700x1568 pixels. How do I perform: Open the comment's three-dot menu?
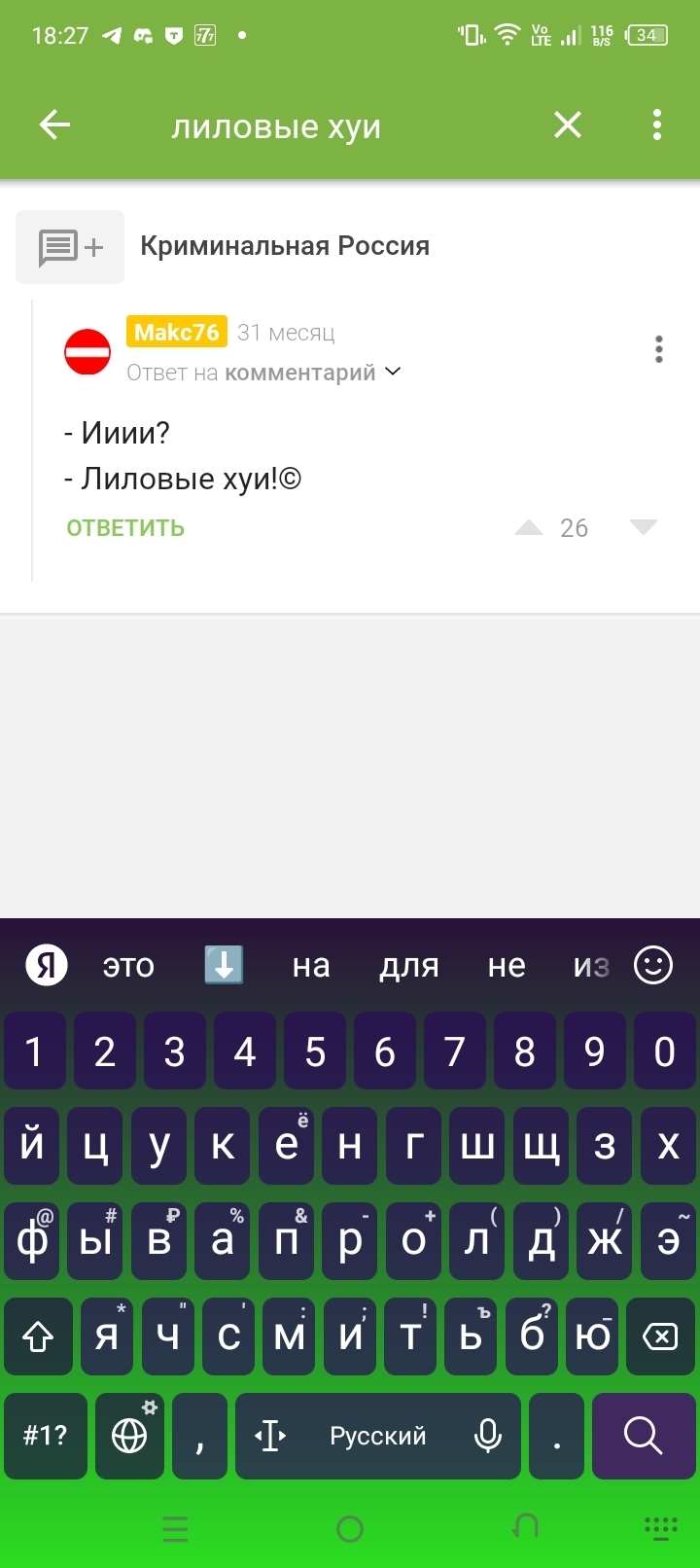(659, 349)
